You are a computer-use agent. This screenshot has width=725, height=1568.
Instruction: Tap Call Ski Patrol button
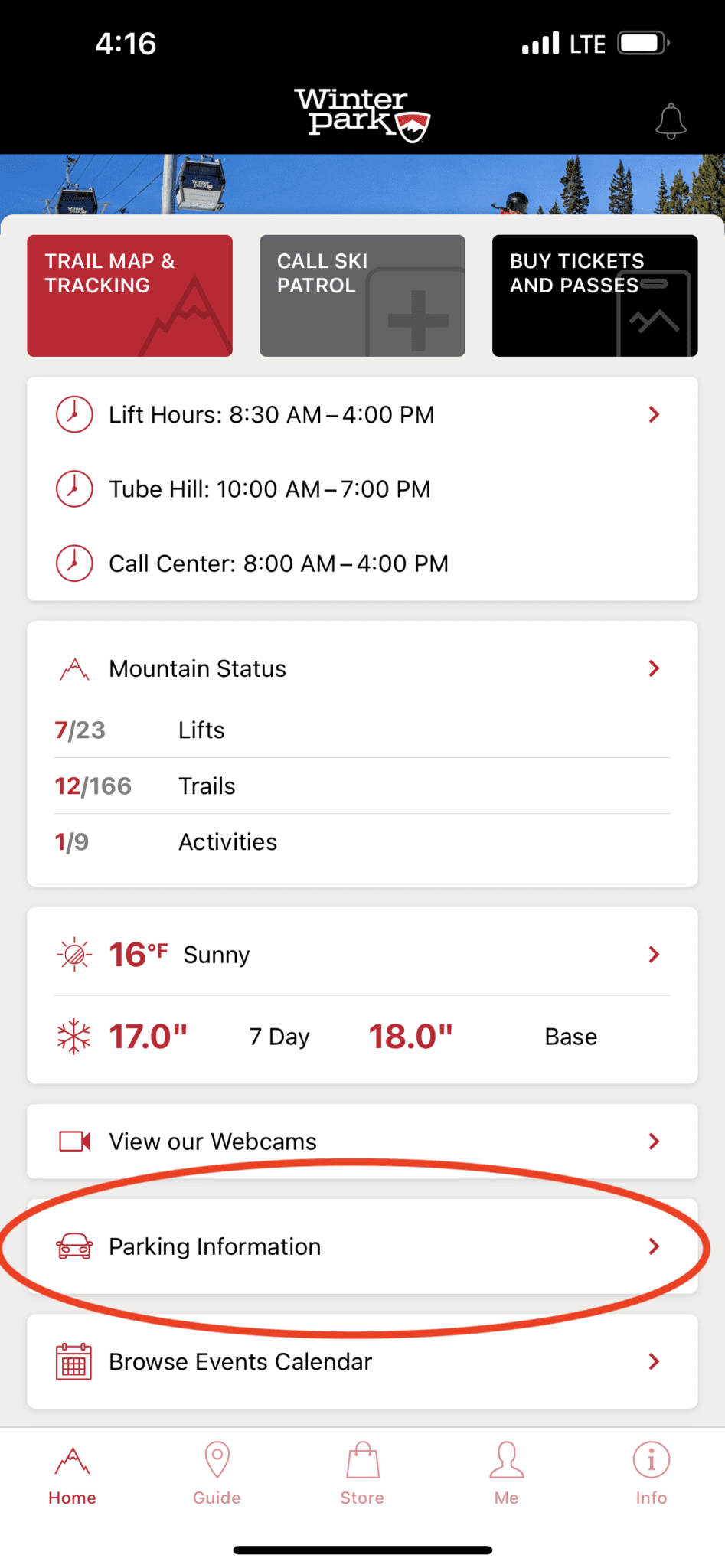[362, 296]
